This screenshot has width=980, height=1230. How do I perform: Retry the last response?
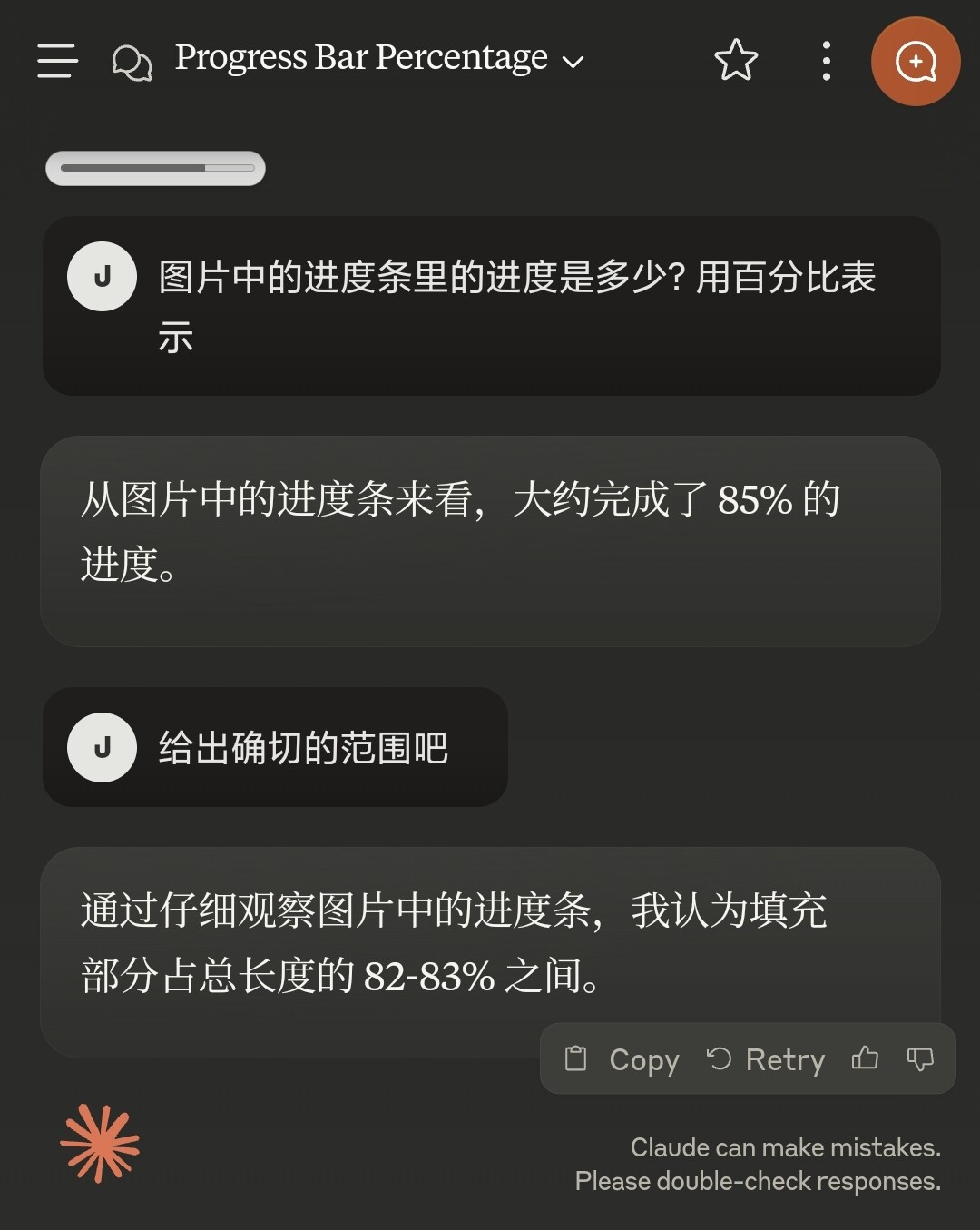pos(766,1059)
